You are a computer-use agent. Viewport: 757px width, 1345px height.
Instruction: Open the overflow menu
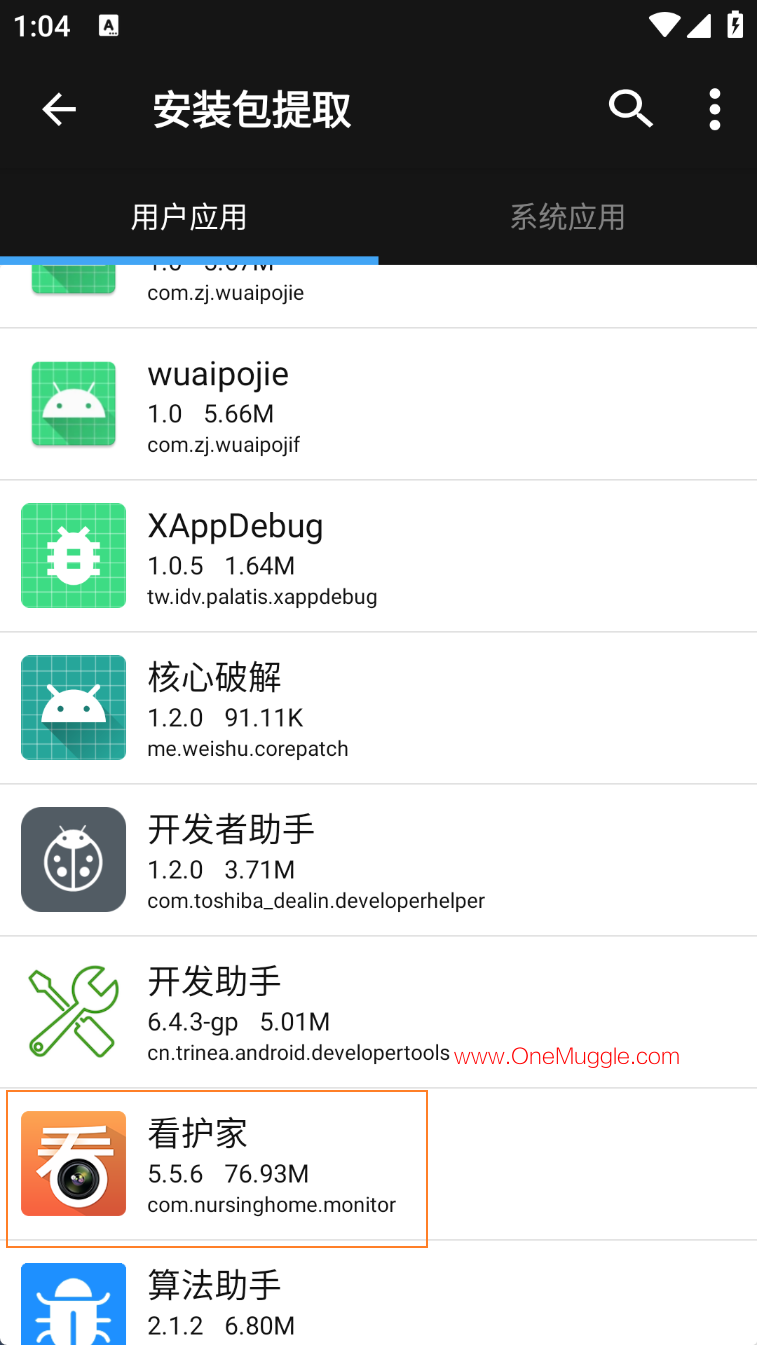[x=714, y=109]
